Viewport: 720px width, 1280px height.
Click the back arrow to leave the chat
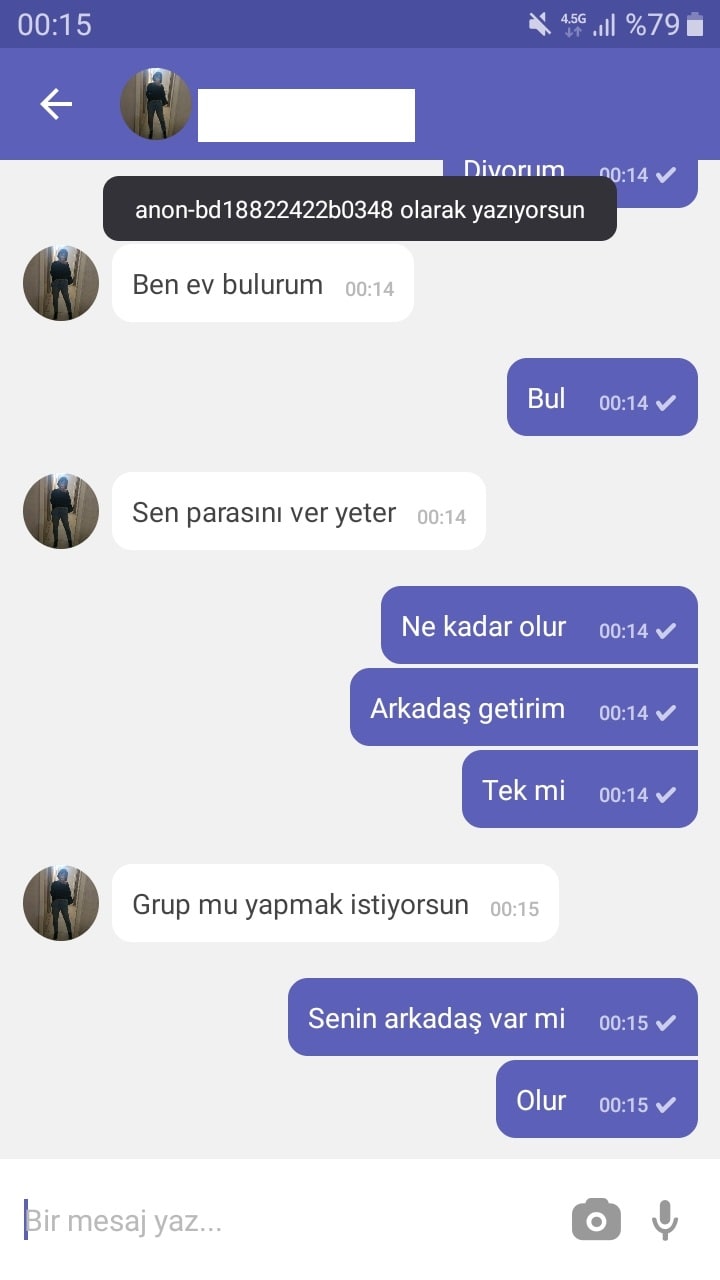56,104
